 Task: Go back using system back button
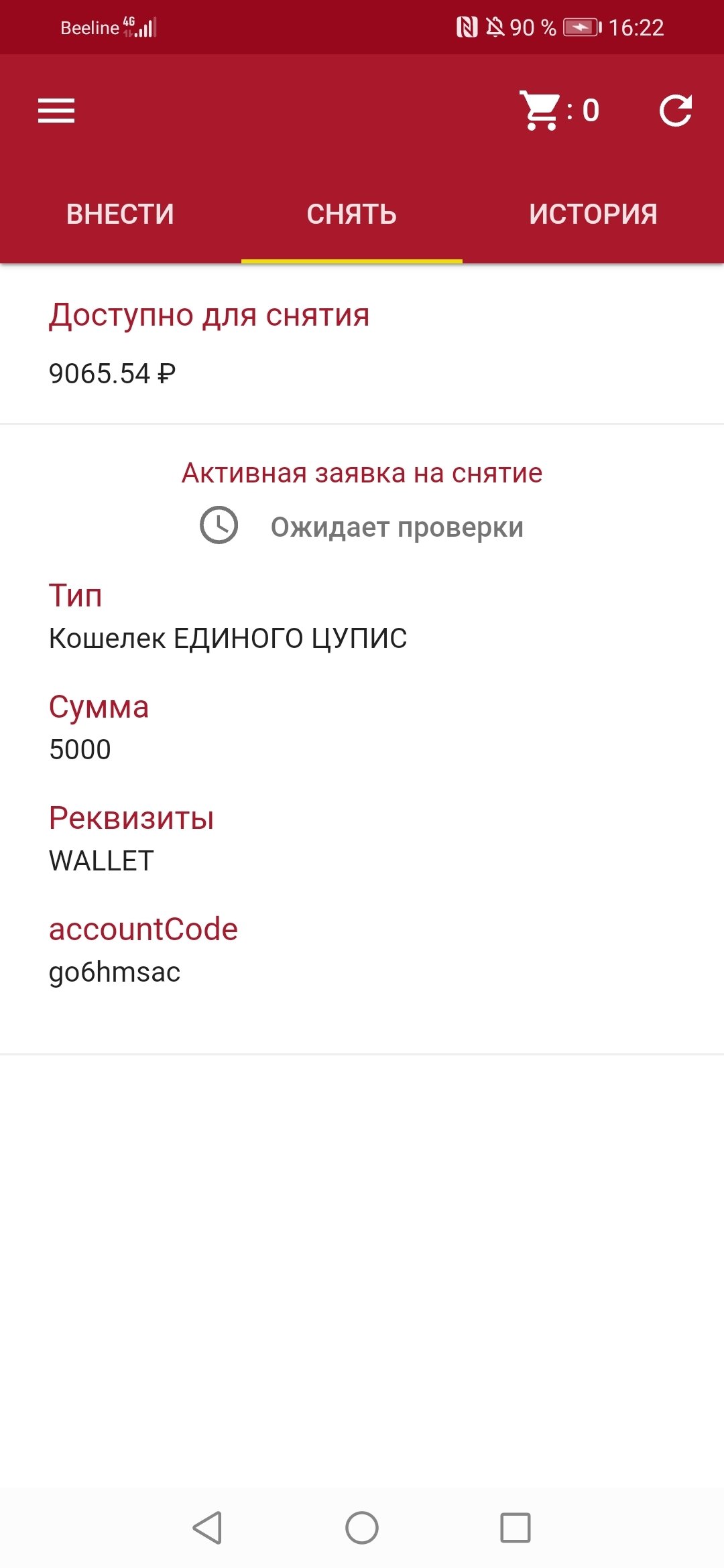coord(207,1528)
